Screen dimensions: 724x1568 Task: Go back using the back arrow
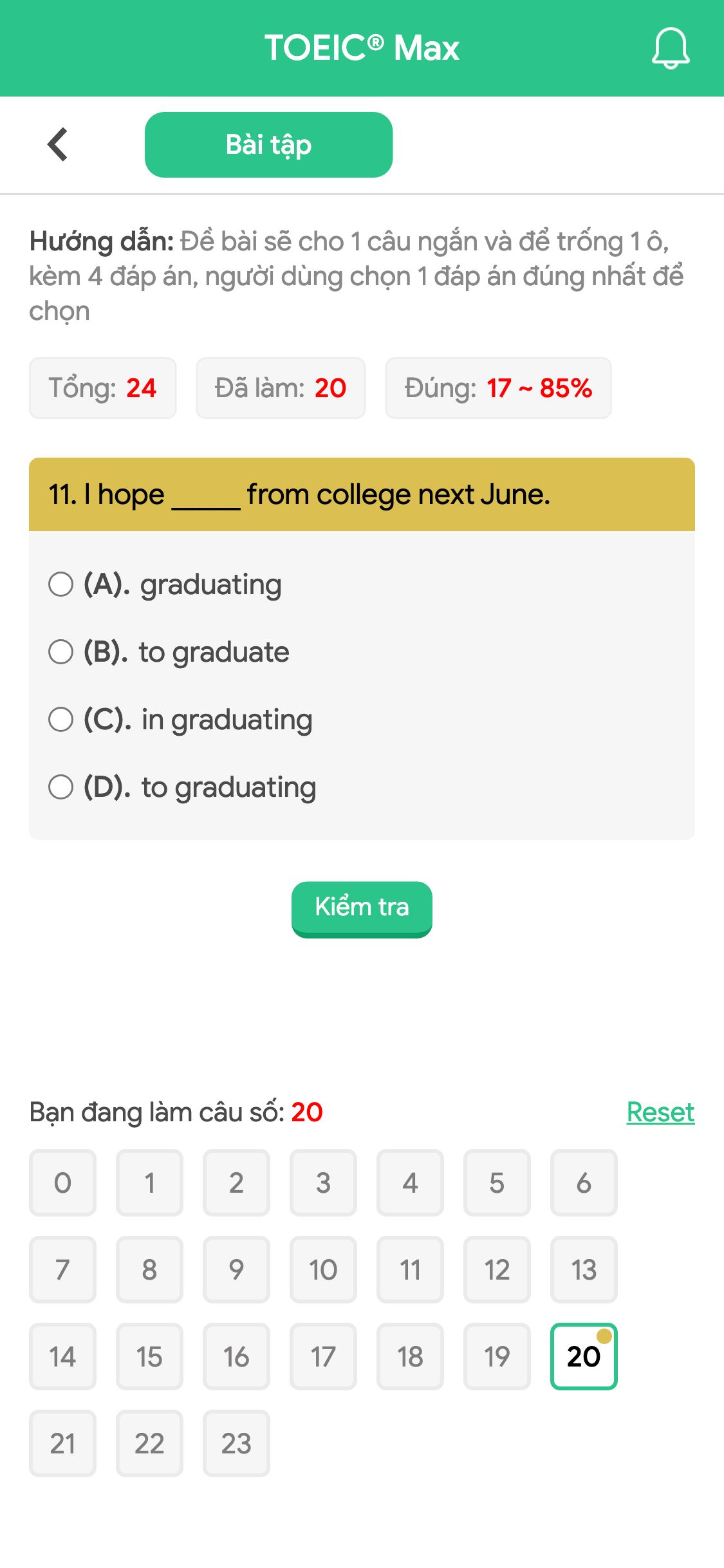click(58, 144)
